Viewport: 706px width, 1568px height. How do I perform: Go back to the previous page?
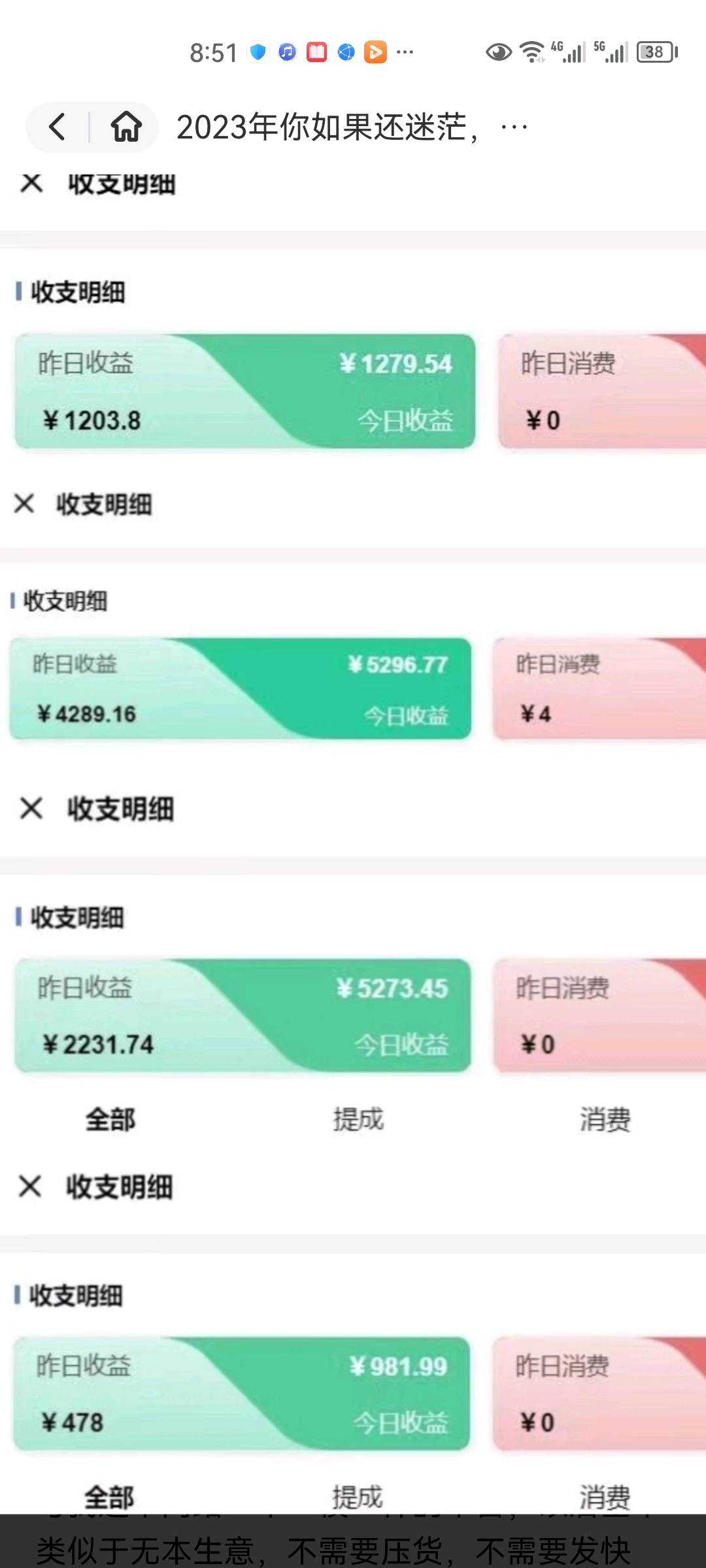click(x=58, y=127)
